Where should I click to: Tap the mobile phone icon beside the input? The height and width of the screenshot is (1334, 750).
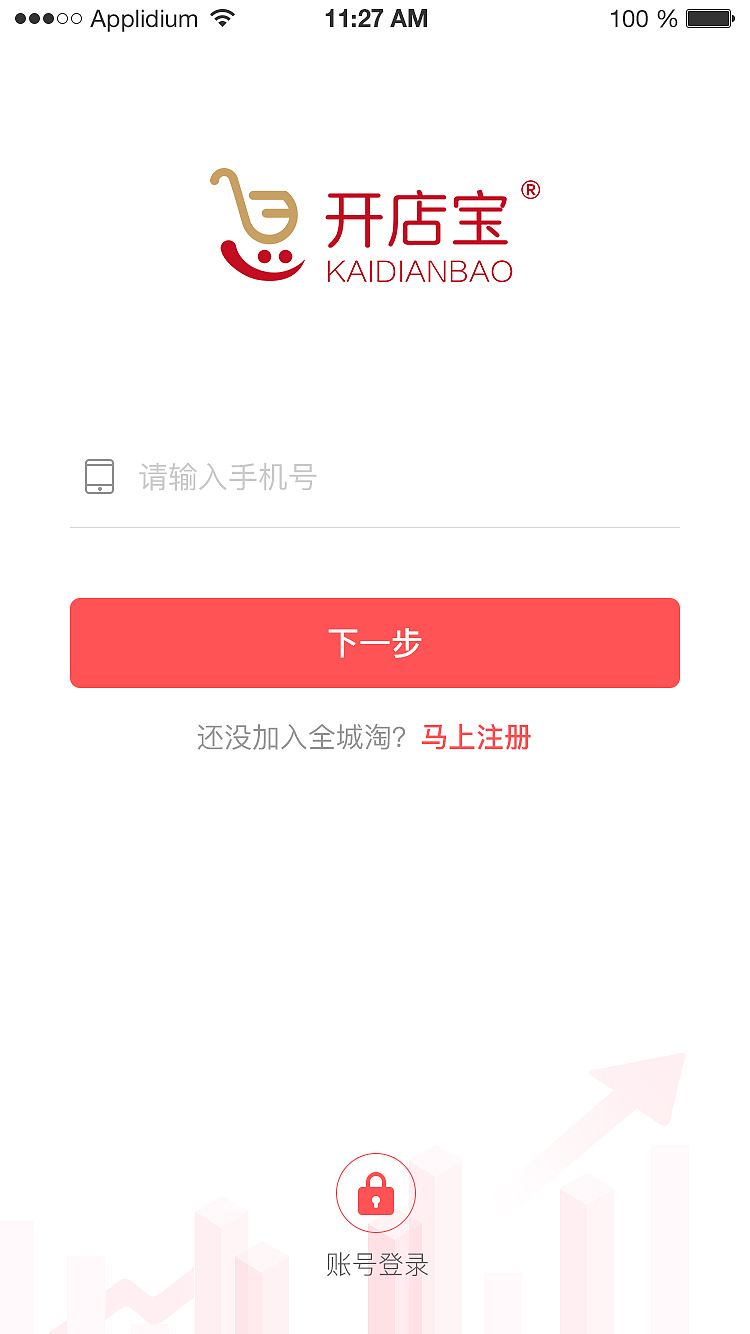[x=99, y=477]
